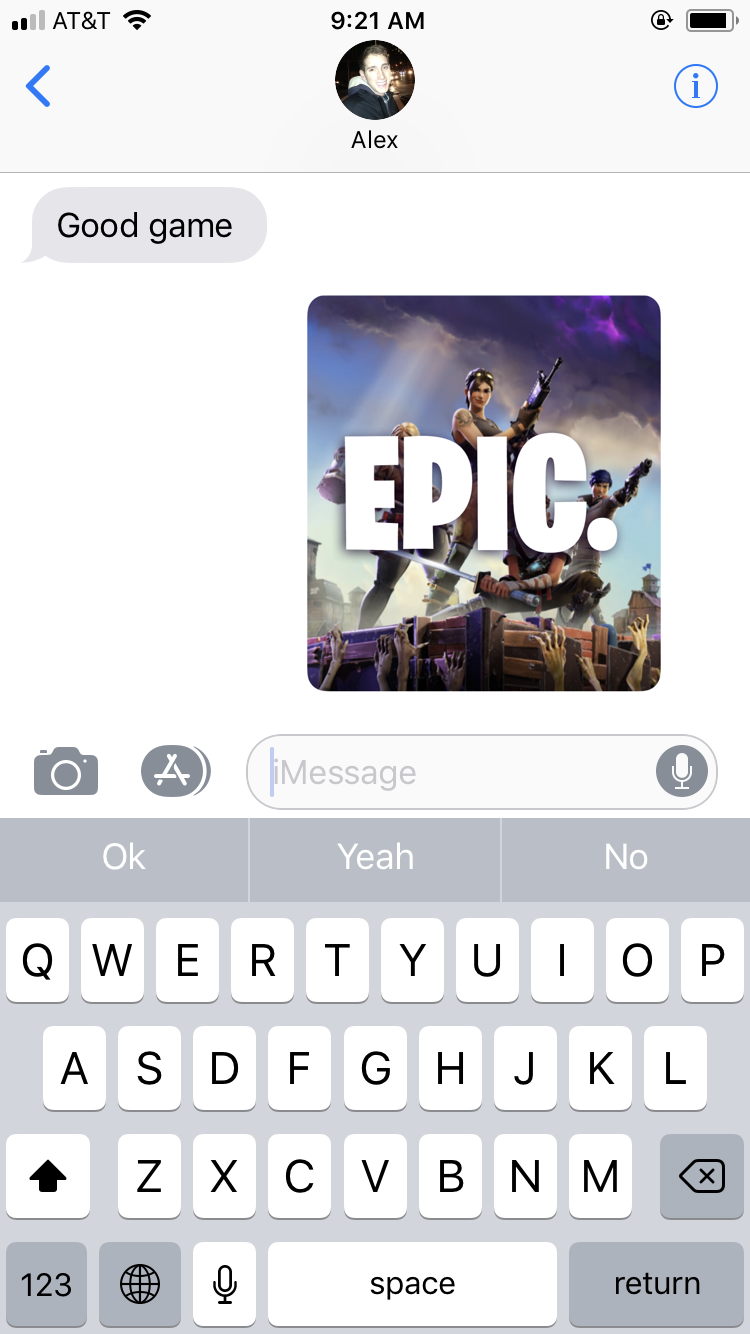Toggle the shift key

click(x=48, y=1177)
